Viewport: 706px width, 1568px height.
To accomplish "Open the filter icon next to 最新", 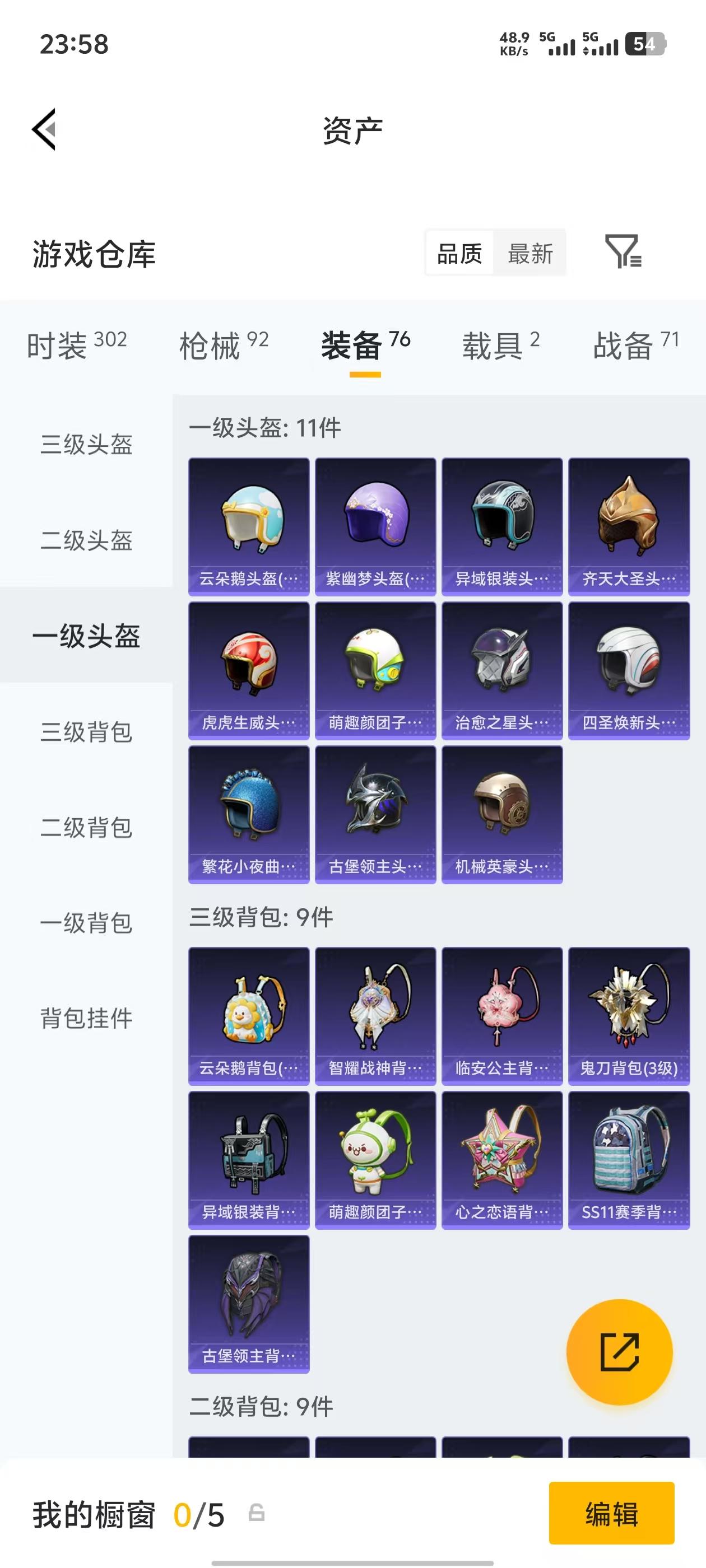I will point(624,253).
